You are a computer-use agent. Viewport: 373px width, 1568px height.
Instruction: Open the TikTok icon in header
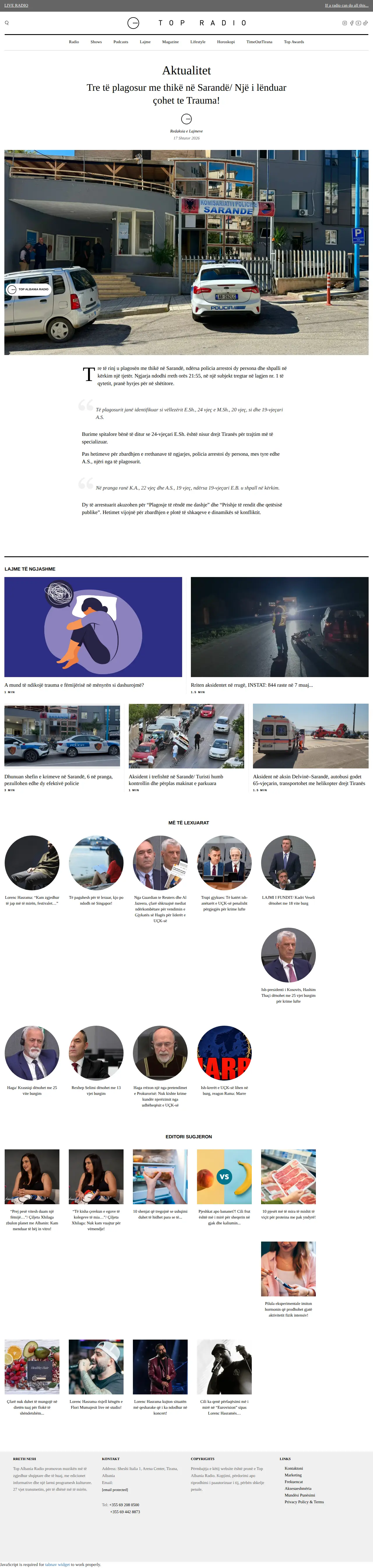366,23
